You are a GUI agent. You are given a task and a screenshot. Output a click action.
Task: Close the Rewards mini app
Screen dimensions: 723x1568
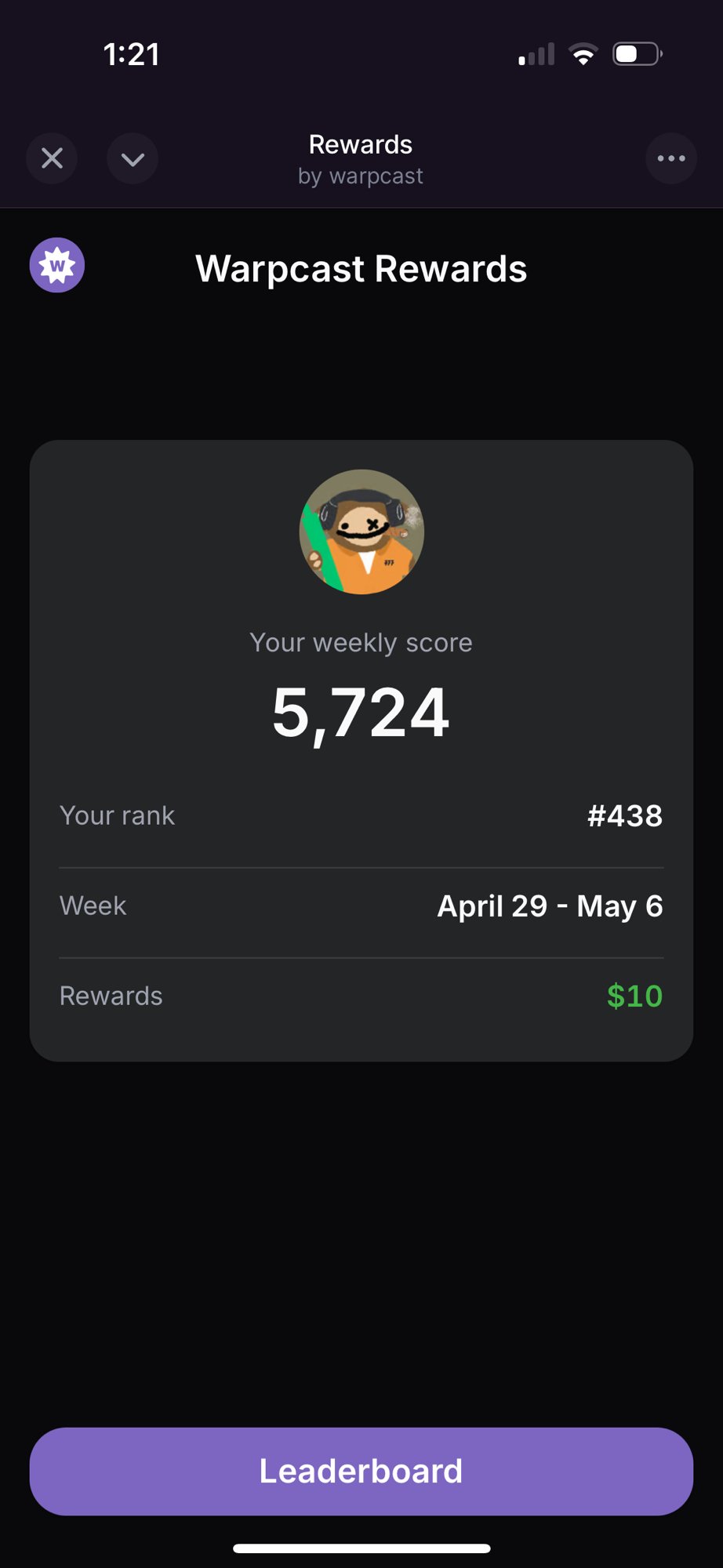coord(52,158)
